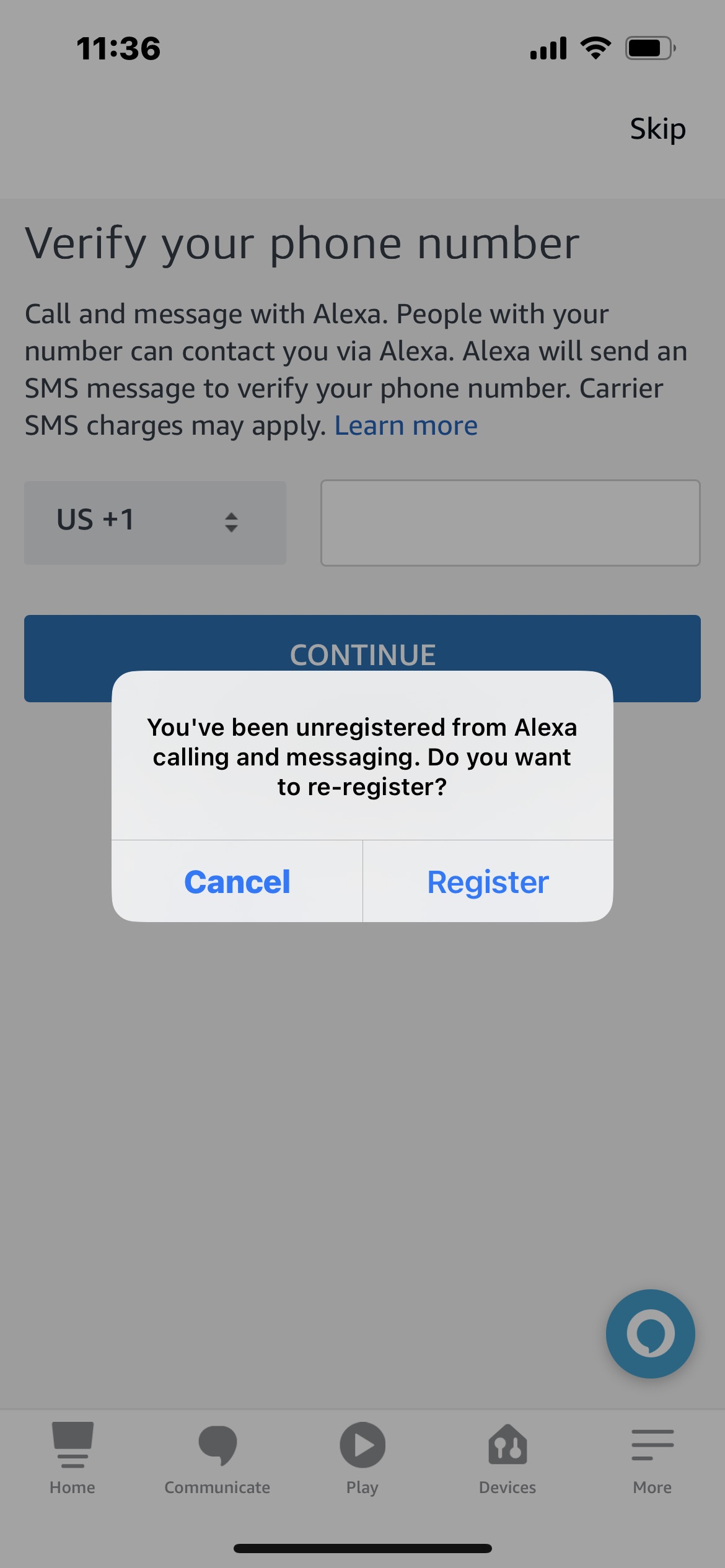Skip phone number verification
Screen dimensions: 725x1568
click(657, 129)
